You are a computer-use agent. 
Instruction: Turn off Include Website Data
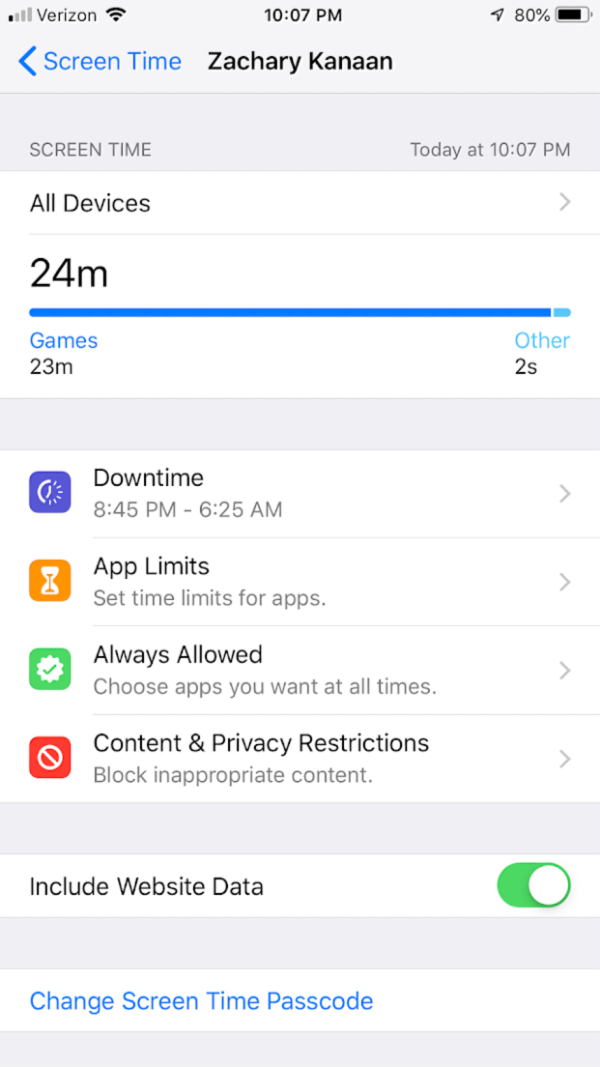(x=533, y=886)
